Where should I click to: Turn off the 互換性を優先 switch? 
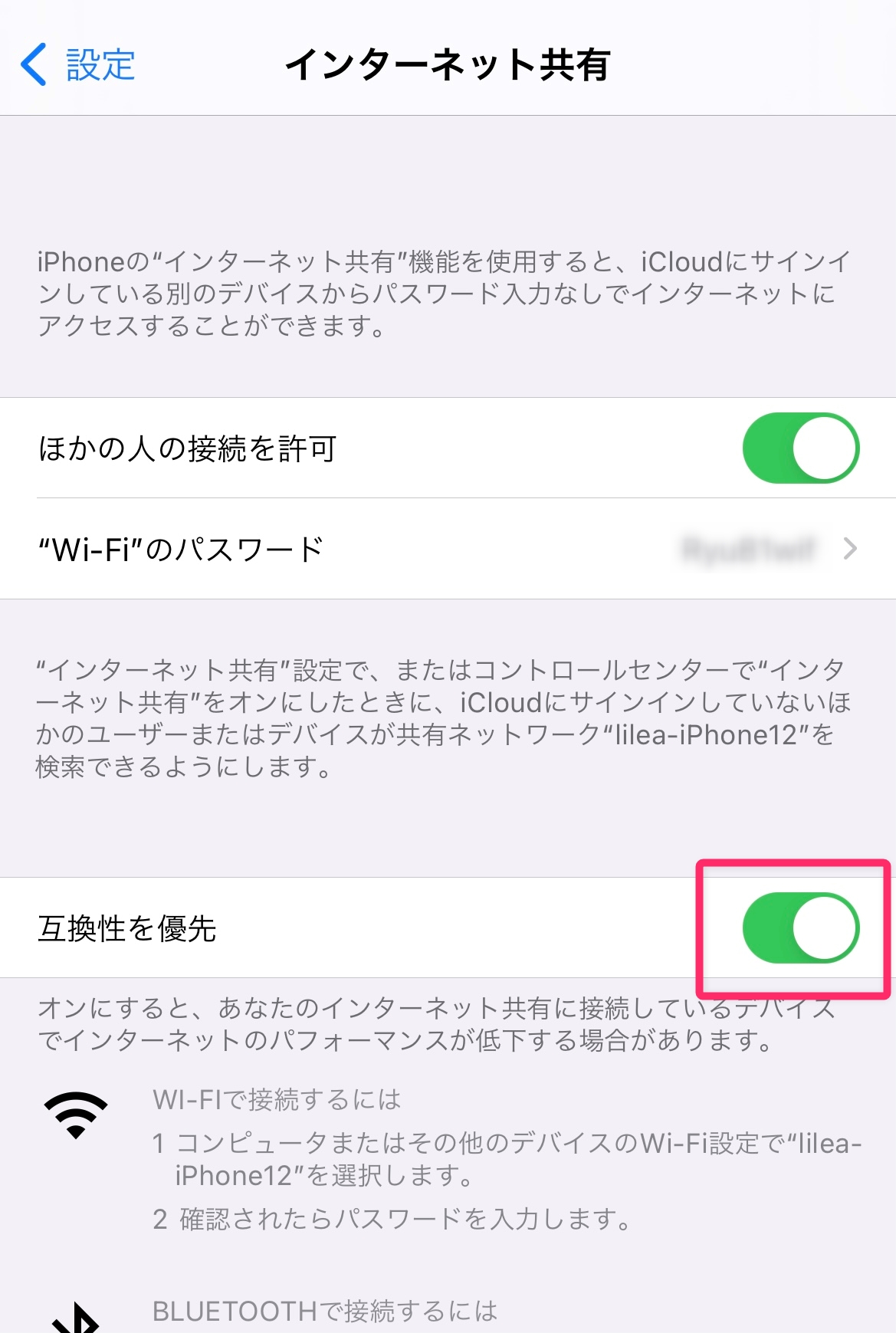(x=800, y=928)
